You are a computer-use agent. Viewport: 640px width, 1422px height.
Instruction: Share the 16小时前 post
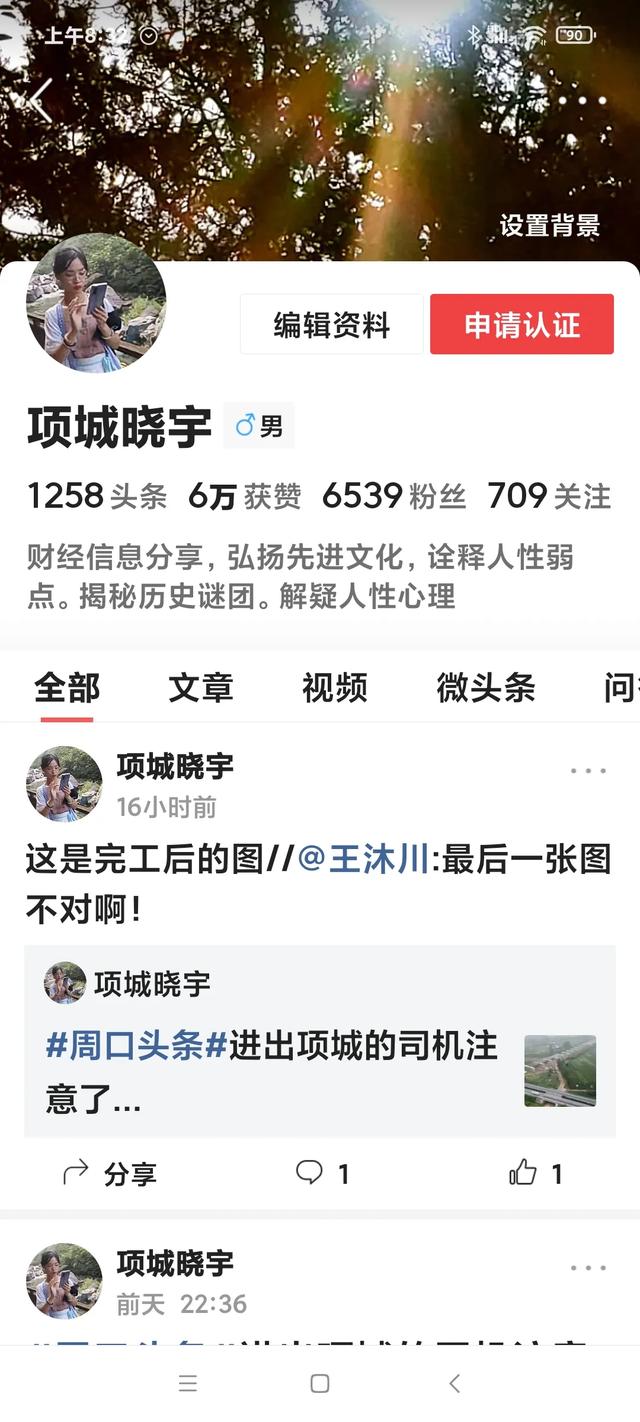[110, 1173]
